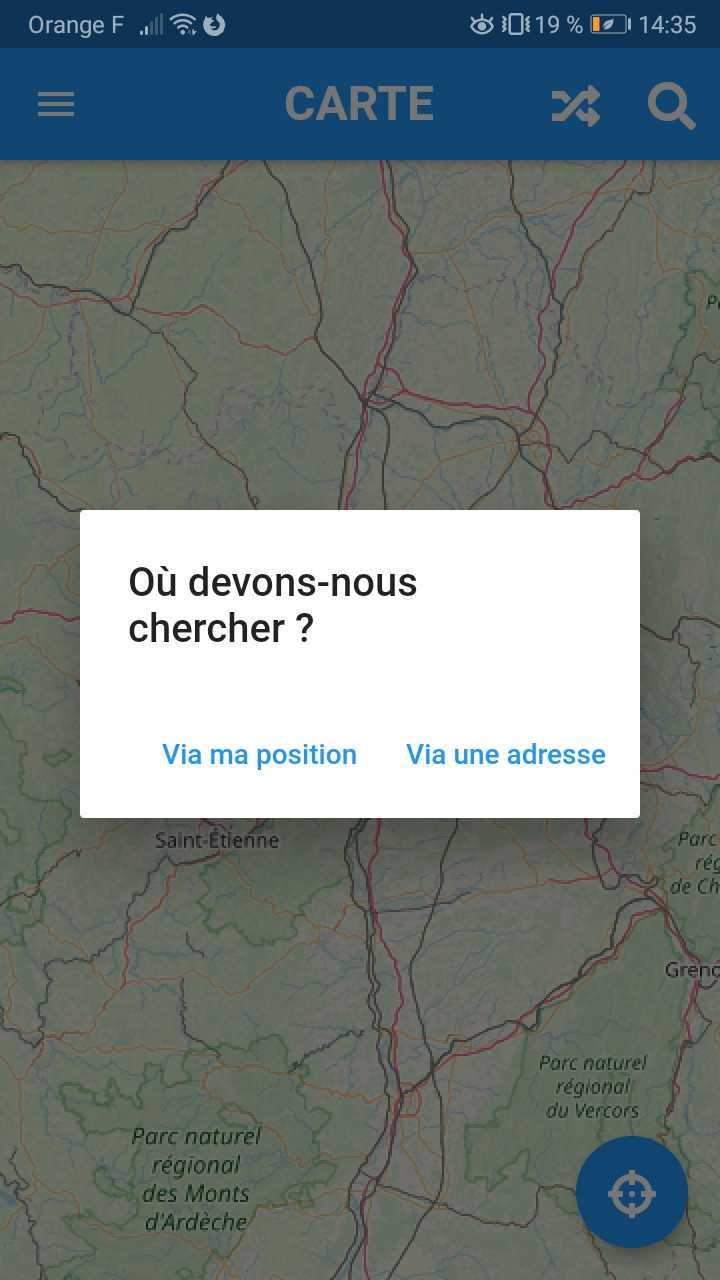Choose Via ma position
The height and width of the screenshot is (1280, 720).
[260, 754]
